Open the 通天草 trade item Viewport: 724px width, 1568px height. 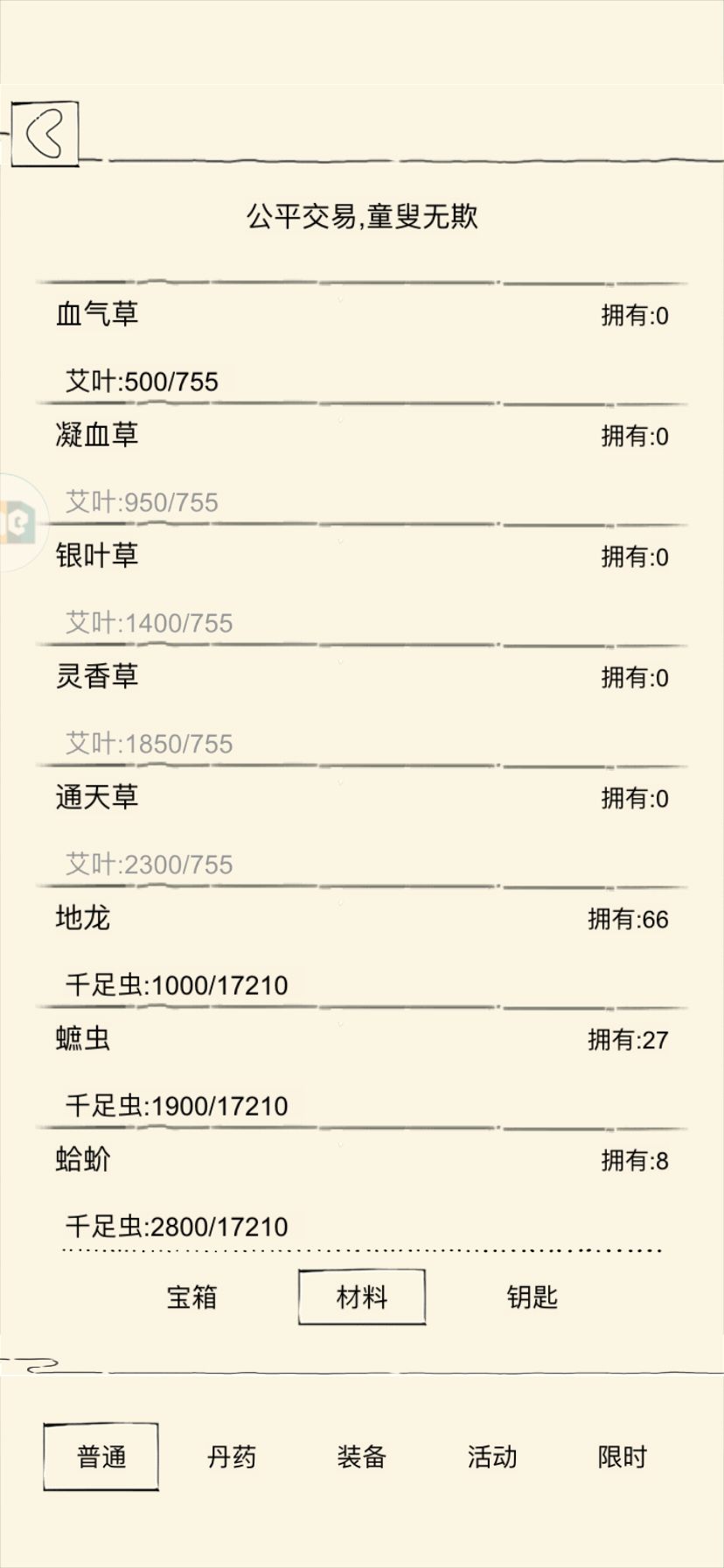[x=362, y=827]
